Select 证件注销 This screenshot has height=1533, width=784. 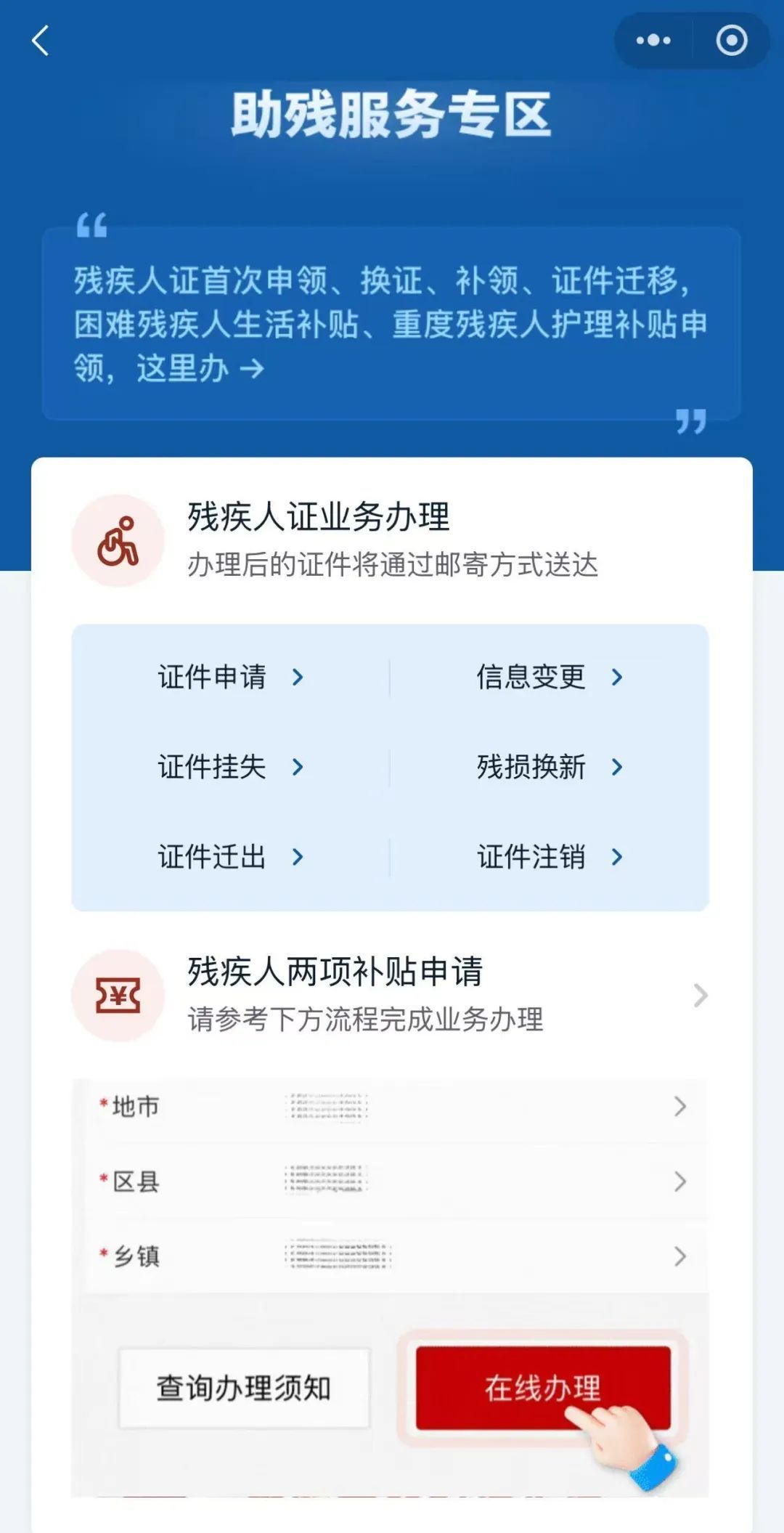tap(549, 857)
